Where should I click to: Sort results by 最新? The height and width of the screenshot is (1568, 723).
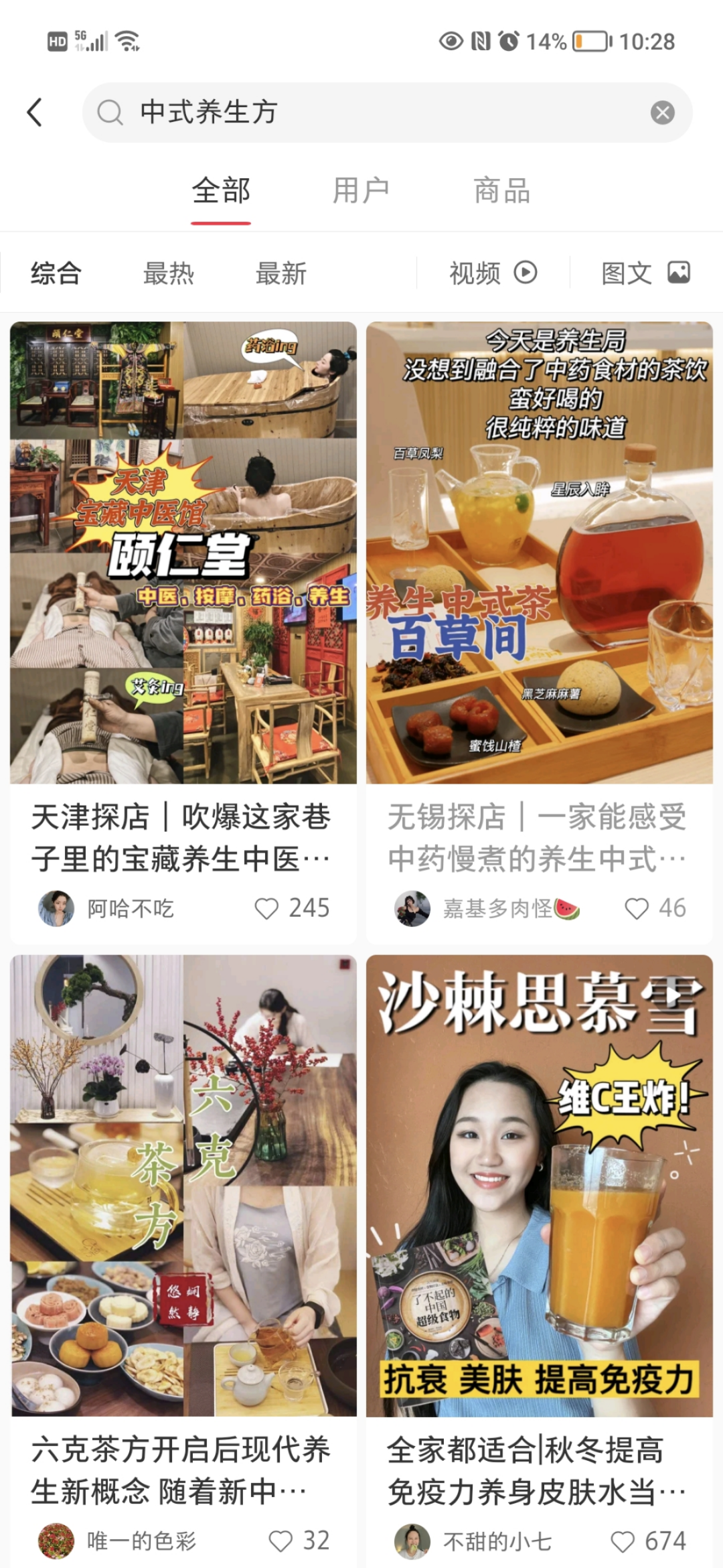pyautogui.click(x=281, y=273)
